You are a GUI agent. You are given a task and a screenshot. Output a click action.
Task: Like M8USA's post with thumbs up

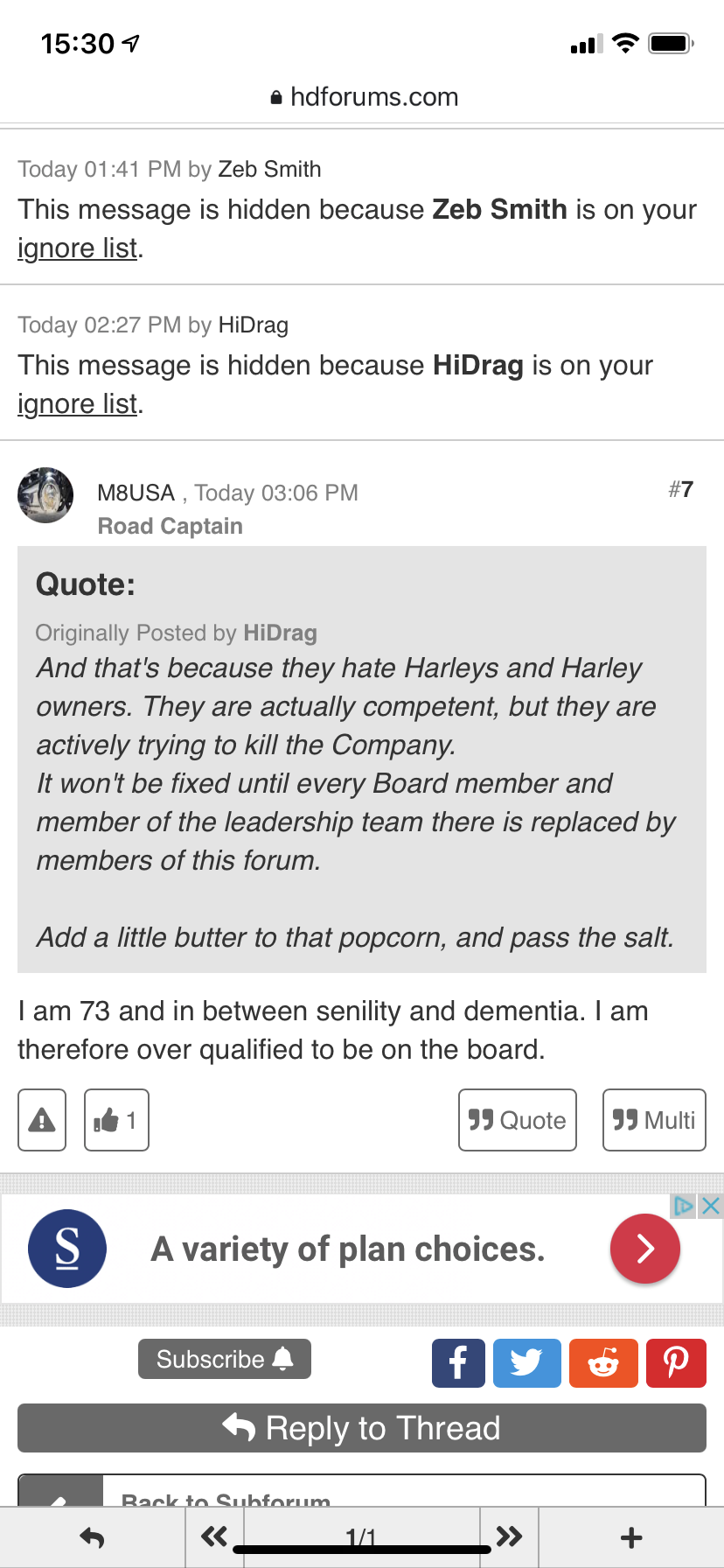[x=116, y=1120]
